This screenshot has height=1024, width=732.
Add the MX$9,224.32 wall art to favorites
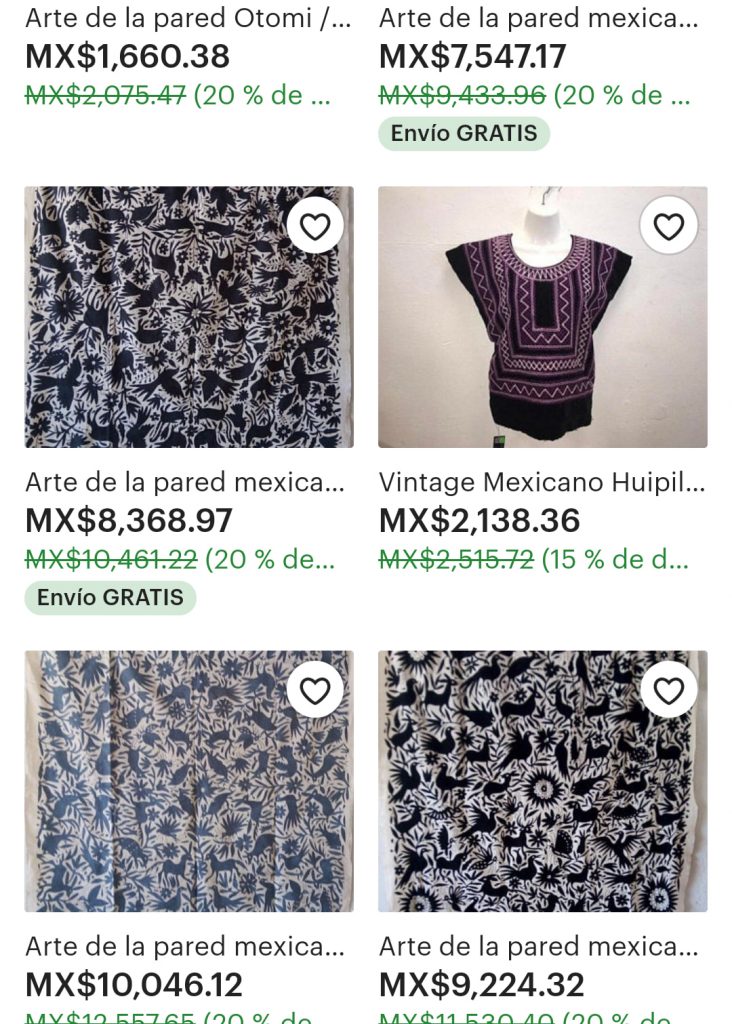[668, 691]
